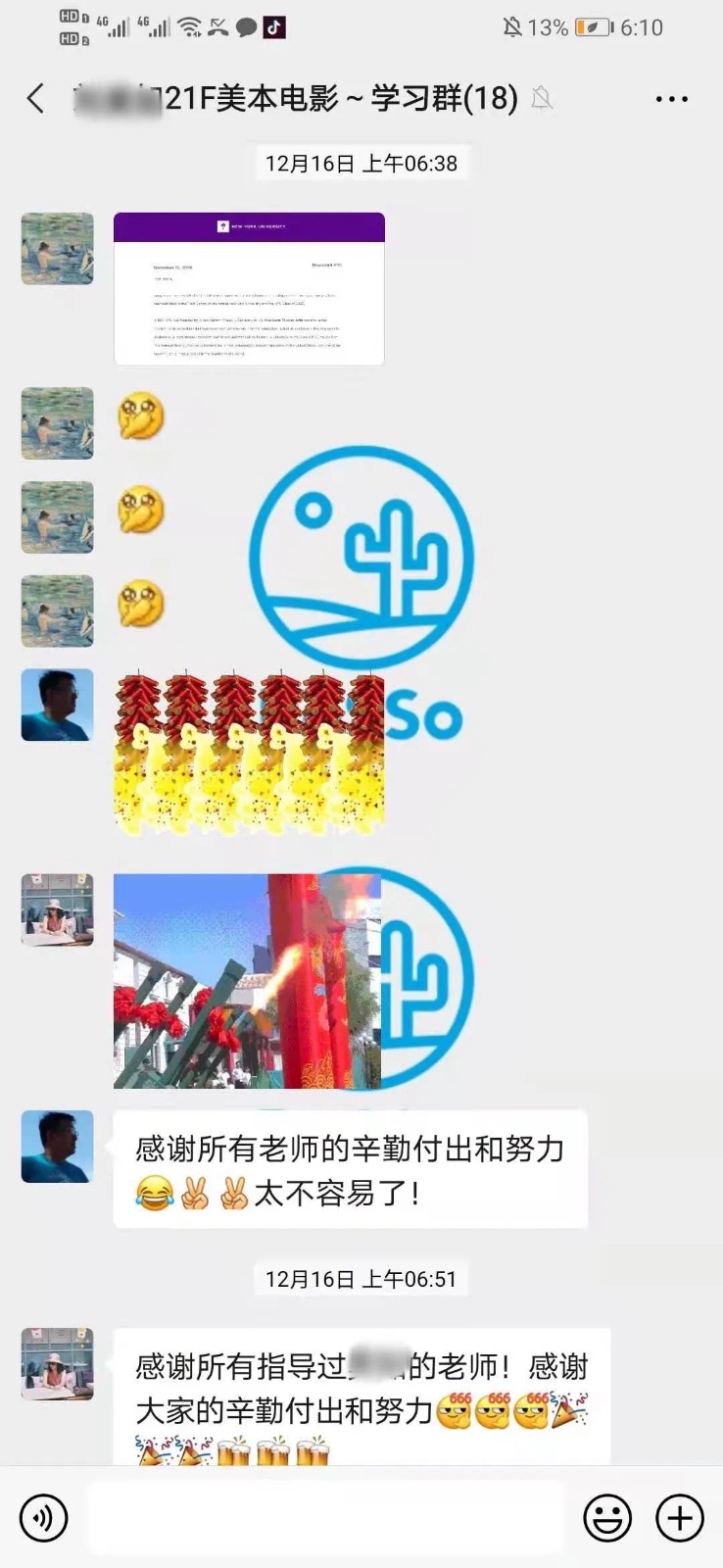Open the firecracker sticker message

click(249, 753)
